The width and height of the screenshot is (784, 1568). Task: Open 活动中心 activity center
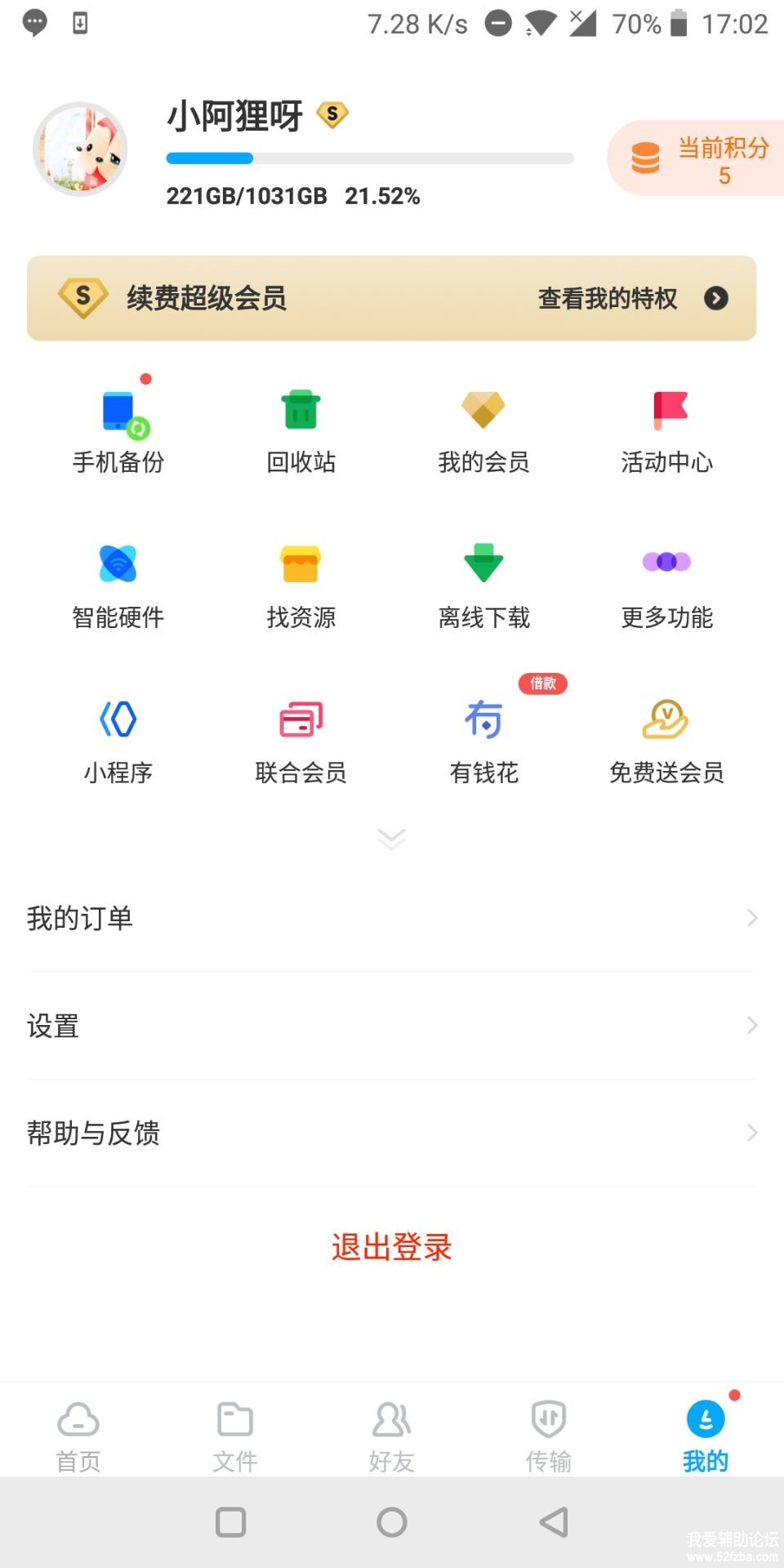666,429
